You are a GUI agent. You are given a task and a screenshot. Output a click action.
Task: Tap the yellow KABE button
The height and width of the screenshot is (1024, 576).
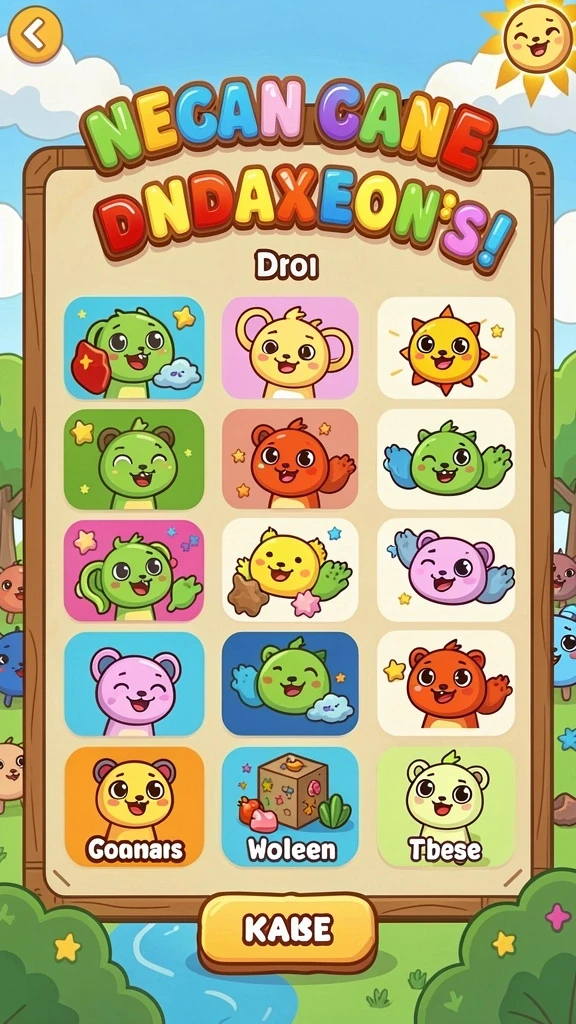click(x=288, y=931)
